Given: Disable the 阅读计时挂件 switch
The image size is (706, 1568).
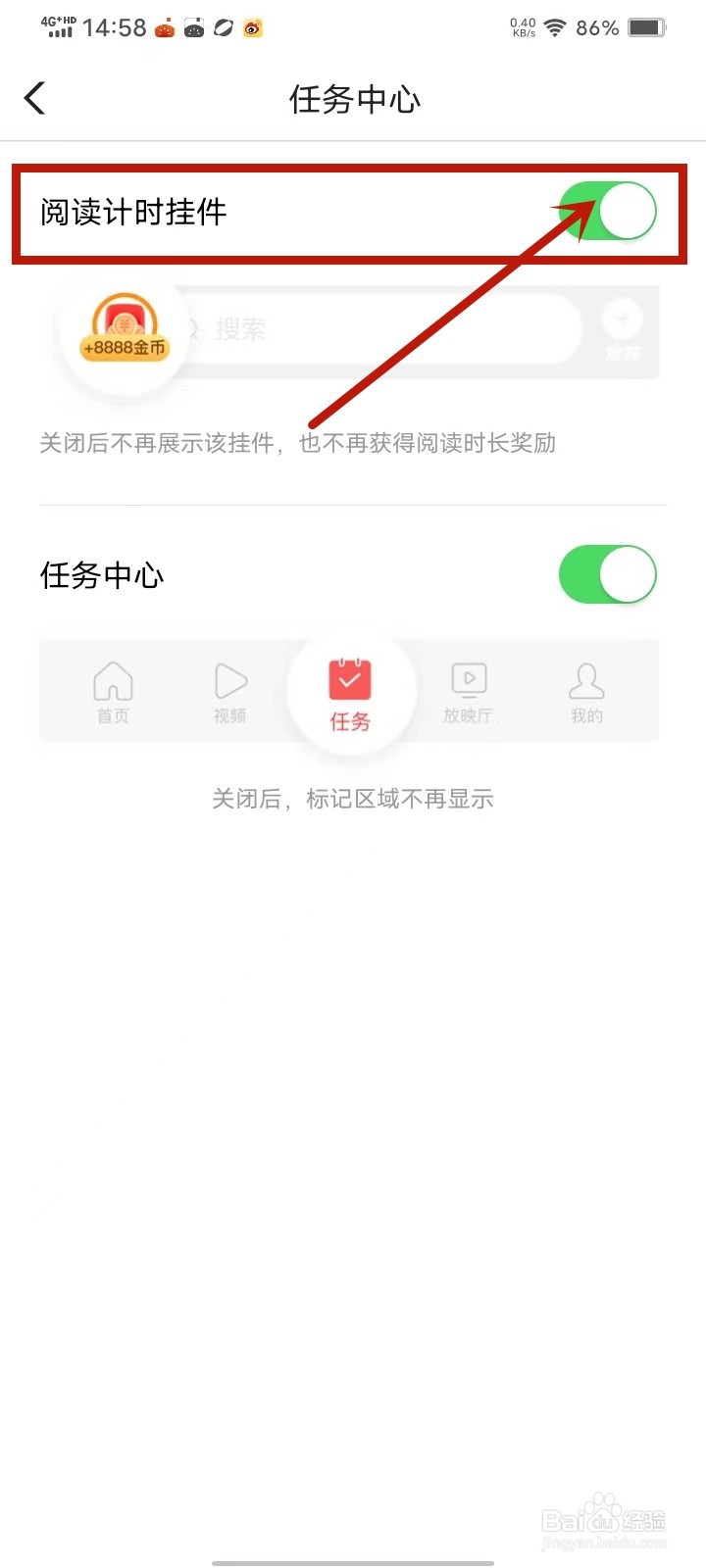Looking at the screenshot, I should pos(608,210).
